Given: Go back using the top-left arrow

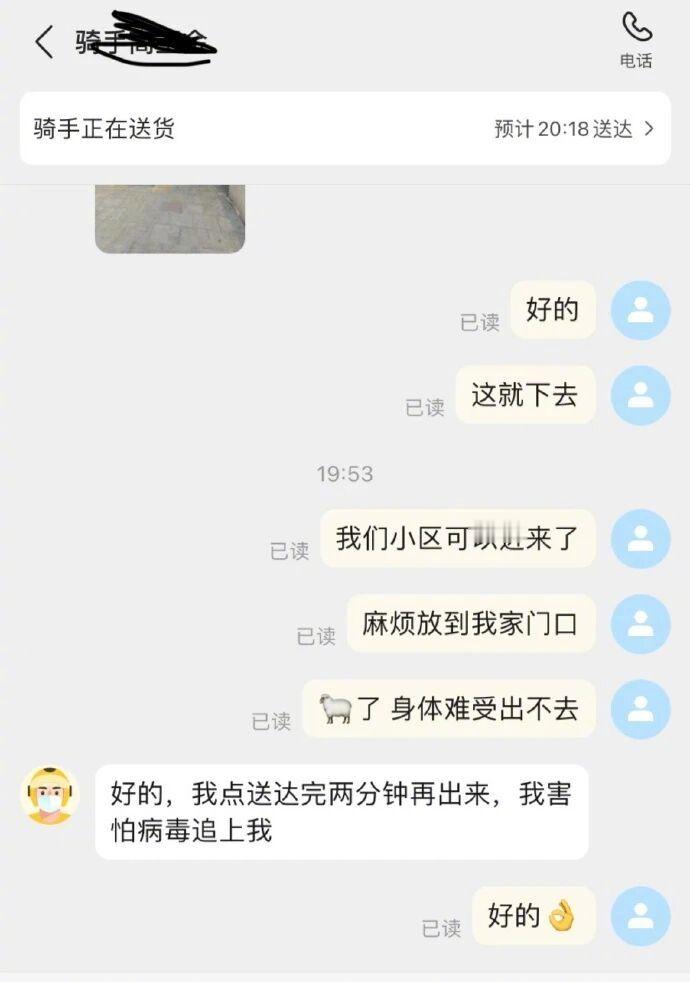Looking at the screenshot, I should coord(44,42).
